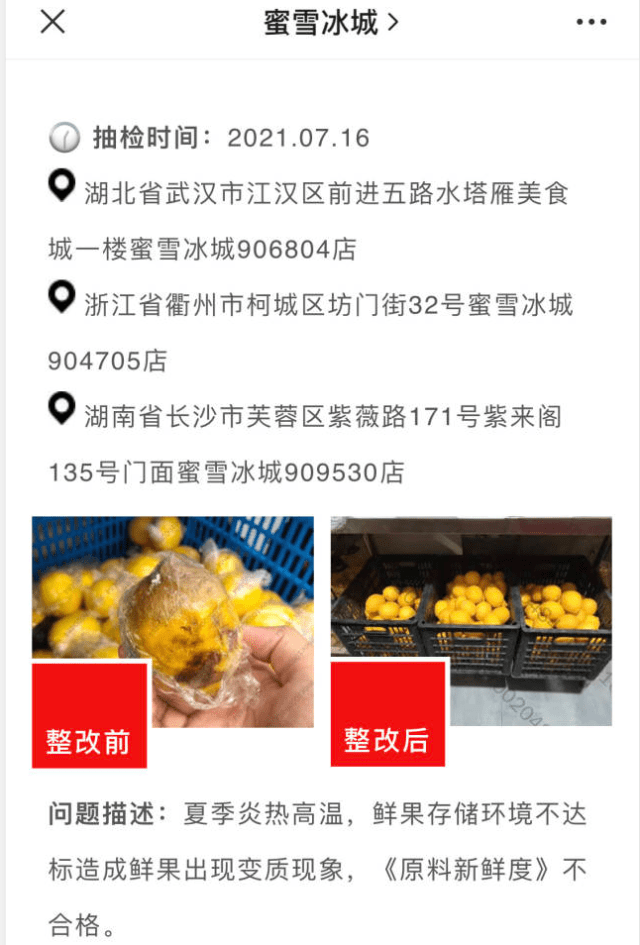Open the 蜜雪冰城 title chevron
The image size is (640, 945).
tap(392, 23)
